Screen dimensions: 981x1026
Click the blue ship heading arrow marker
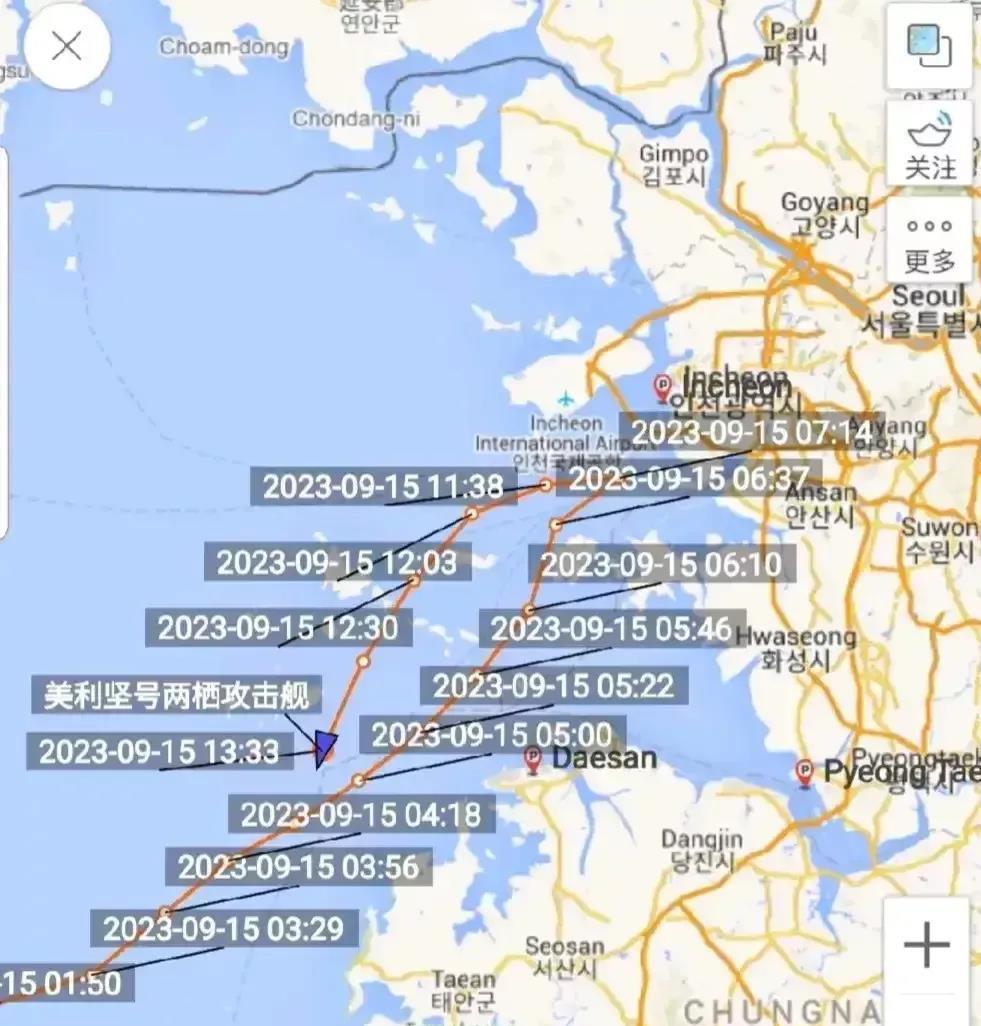tap(327, 745)
